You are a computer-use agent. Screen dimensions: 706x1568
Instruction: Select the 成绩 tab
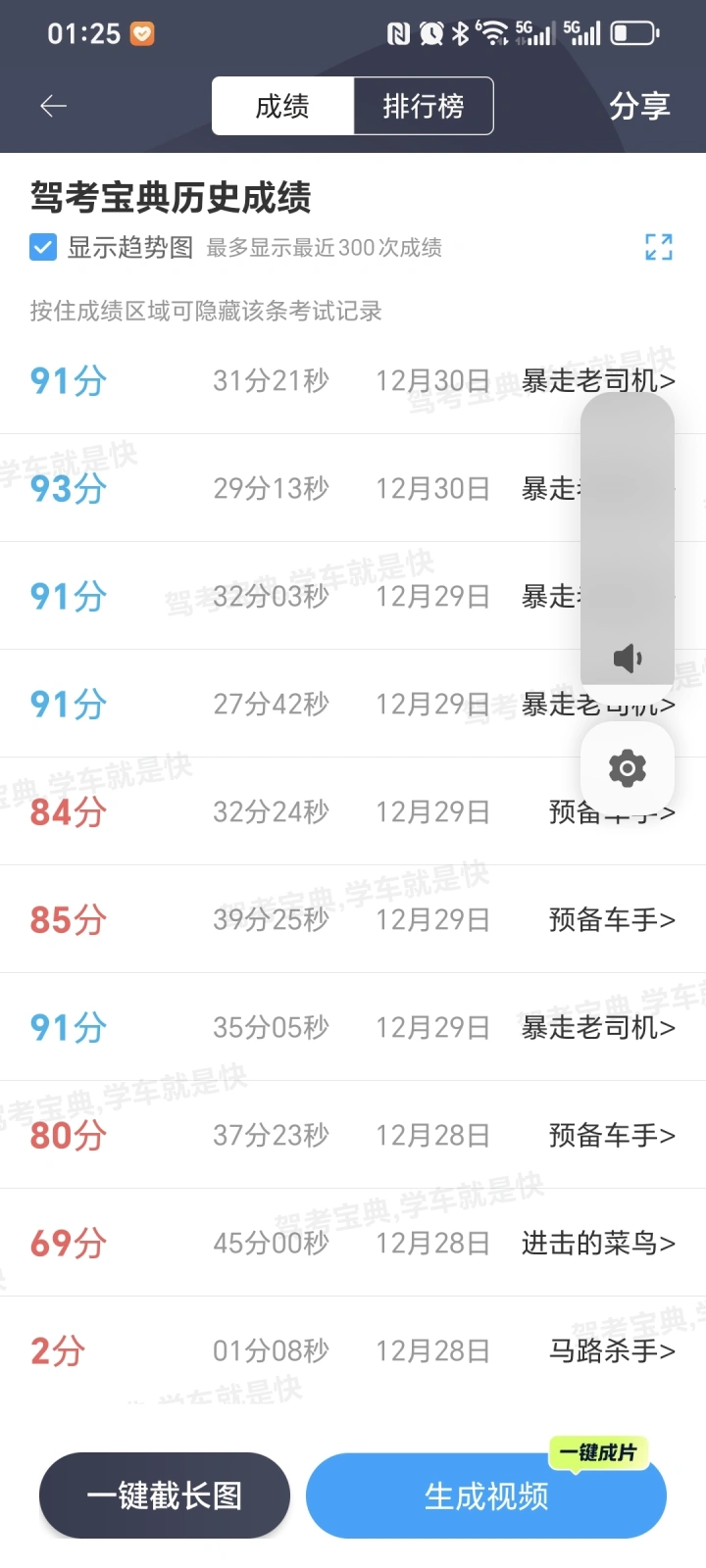[x=282, y=106]
